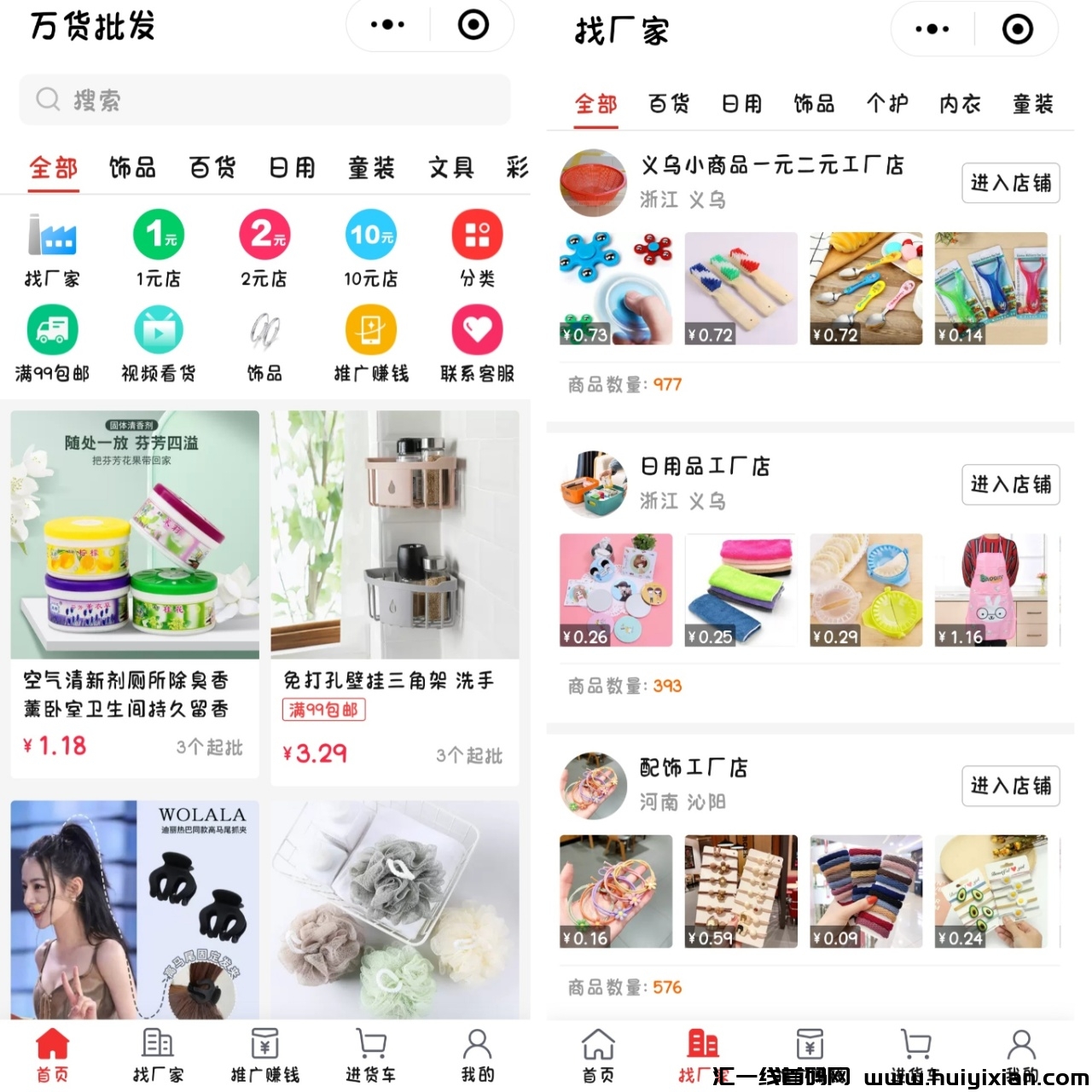Enter the 日用品工厂店 store

coord(1010,485)
